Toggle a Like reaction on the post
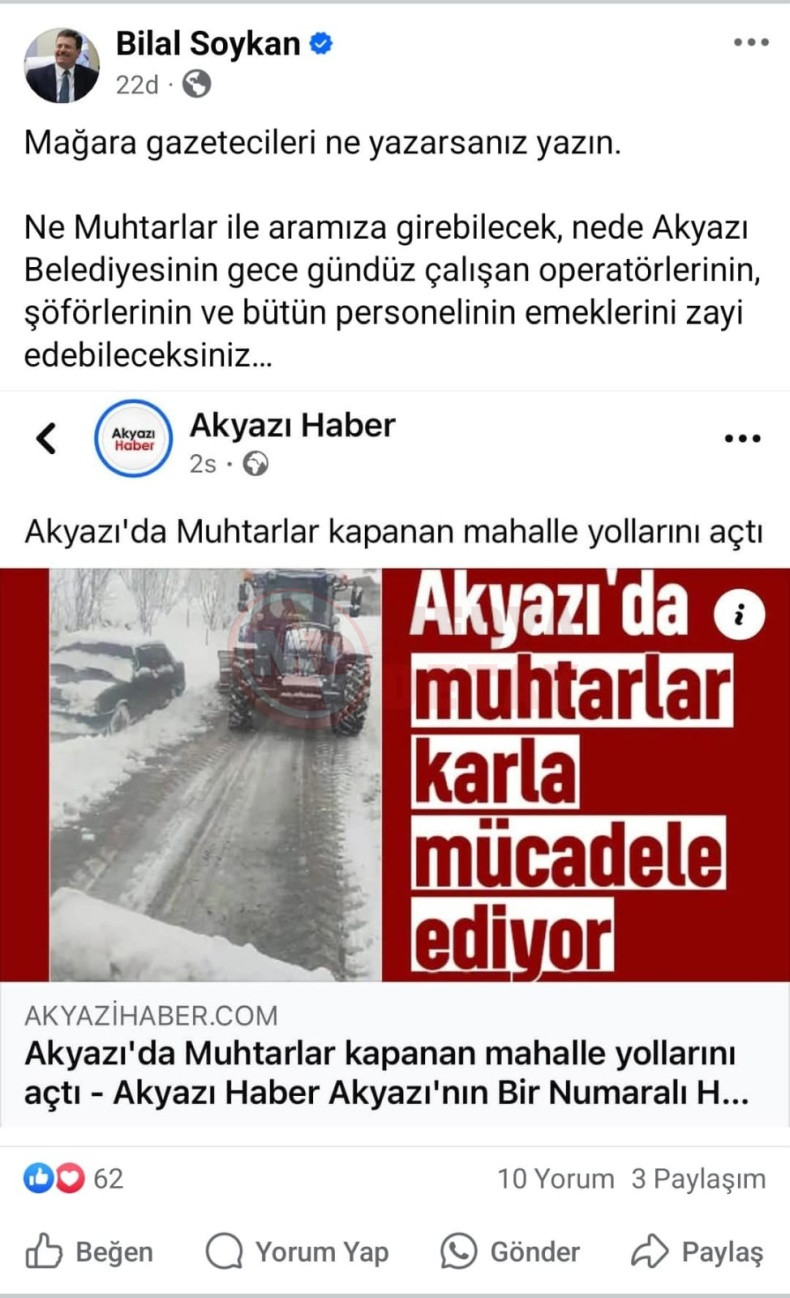Image resolution: width=790 pixels, height=1298 pixels. click(90, 1250)
